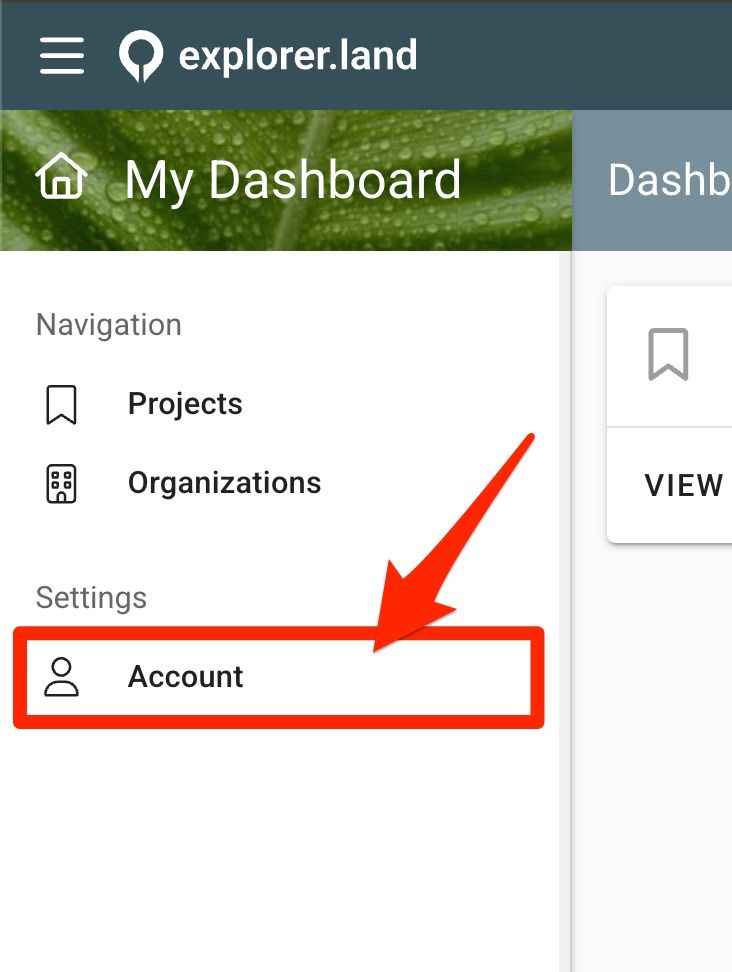Go to Projects
Viewport: 732px width, 972px height.
point(279,404)
